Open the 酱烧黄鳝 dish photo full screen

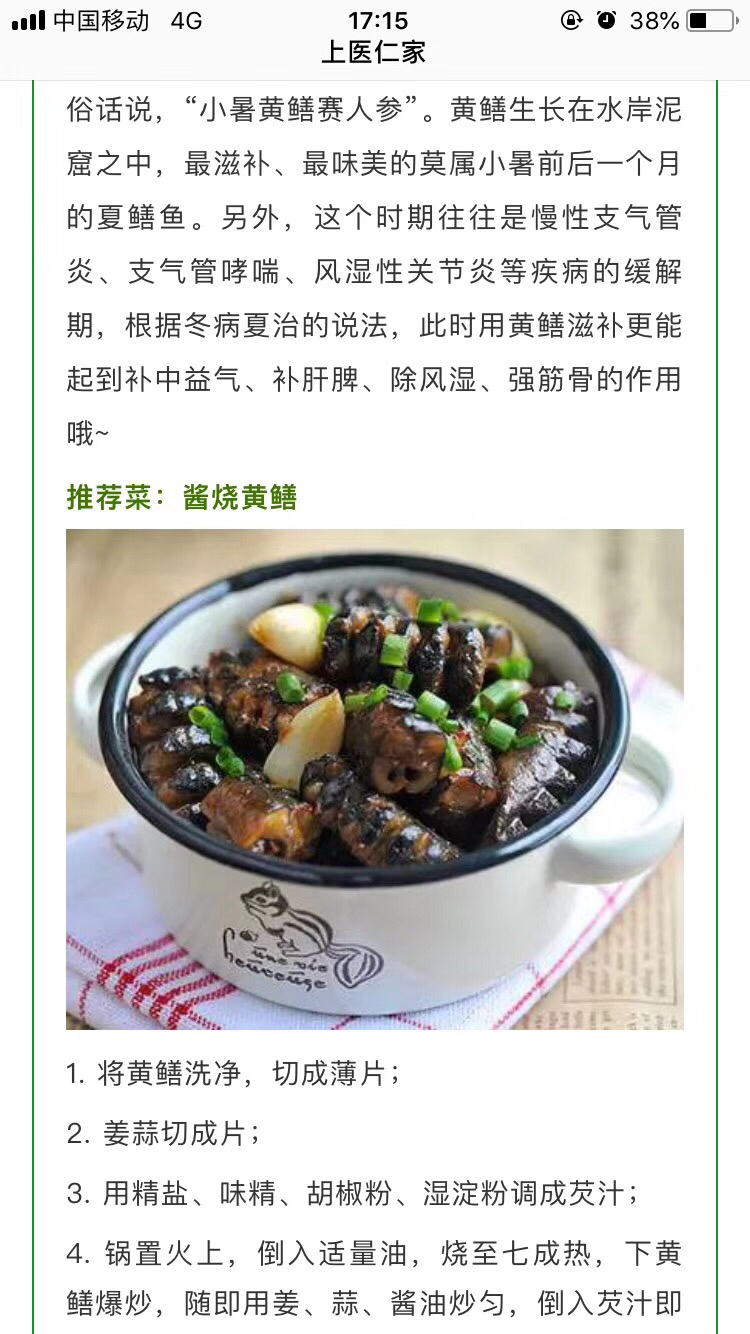point(375,779)
